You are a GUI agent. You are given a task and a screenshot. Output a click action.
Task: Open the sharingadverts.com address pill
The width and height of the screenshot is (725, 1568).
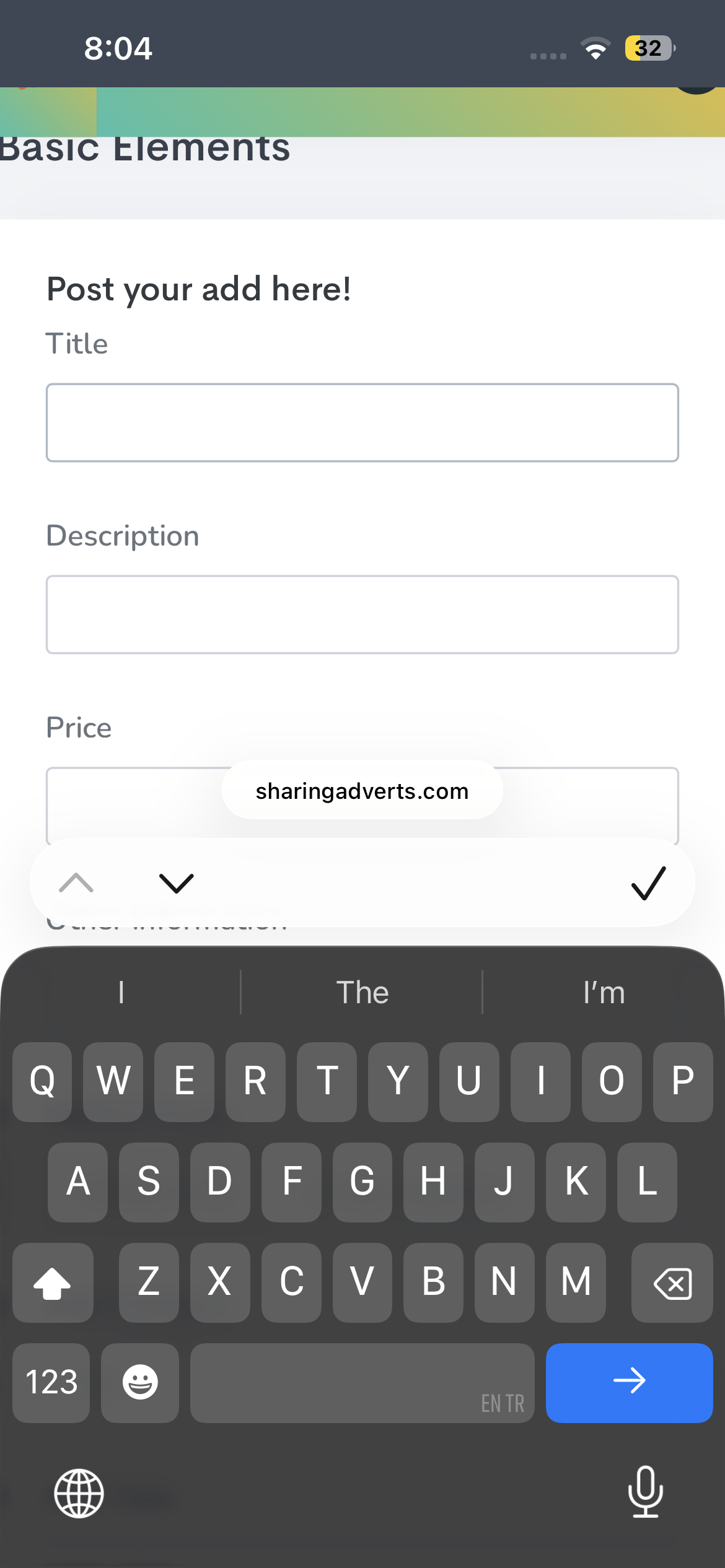(x=362, y=791)
